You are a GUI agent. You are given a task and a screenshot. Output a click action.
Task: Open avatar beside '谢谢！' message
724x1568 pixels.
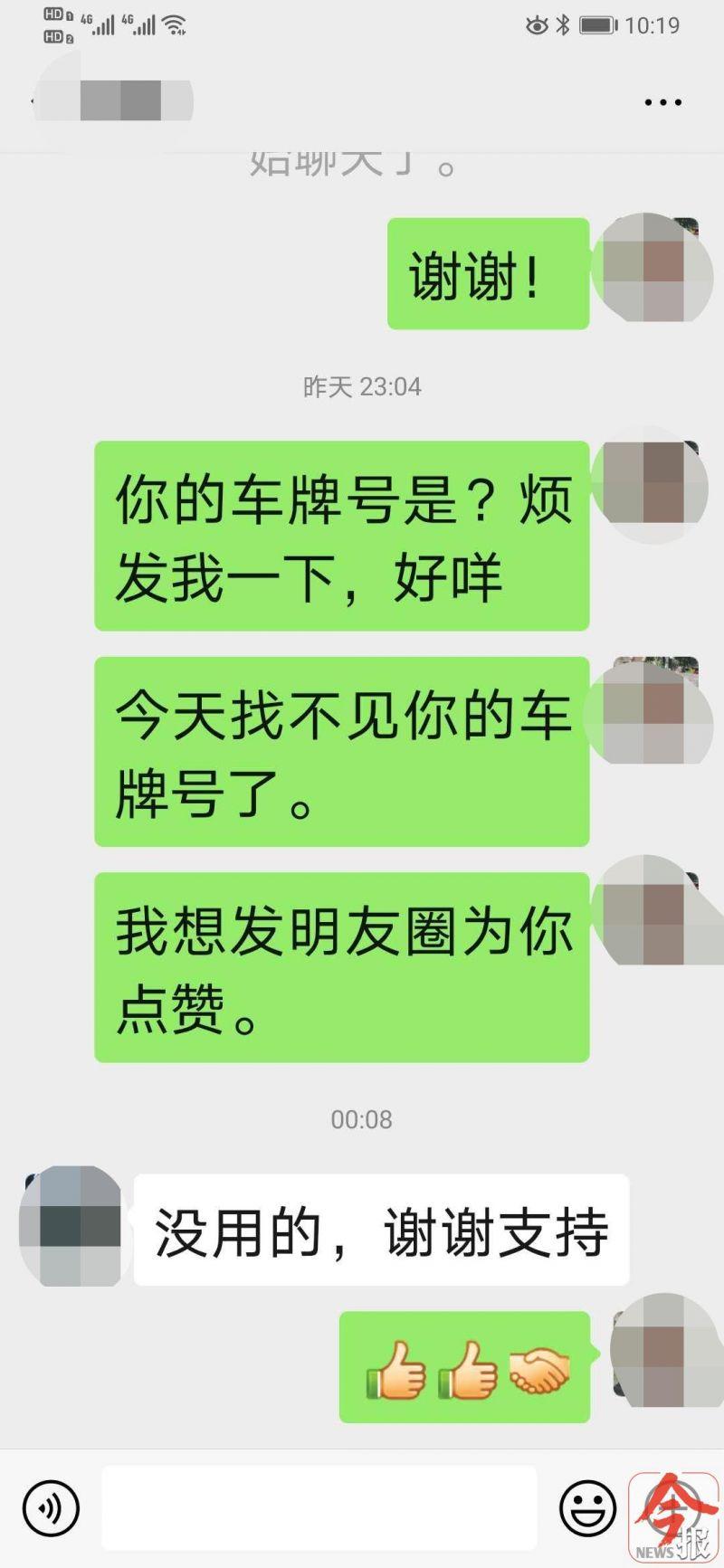tap(652, 269)
